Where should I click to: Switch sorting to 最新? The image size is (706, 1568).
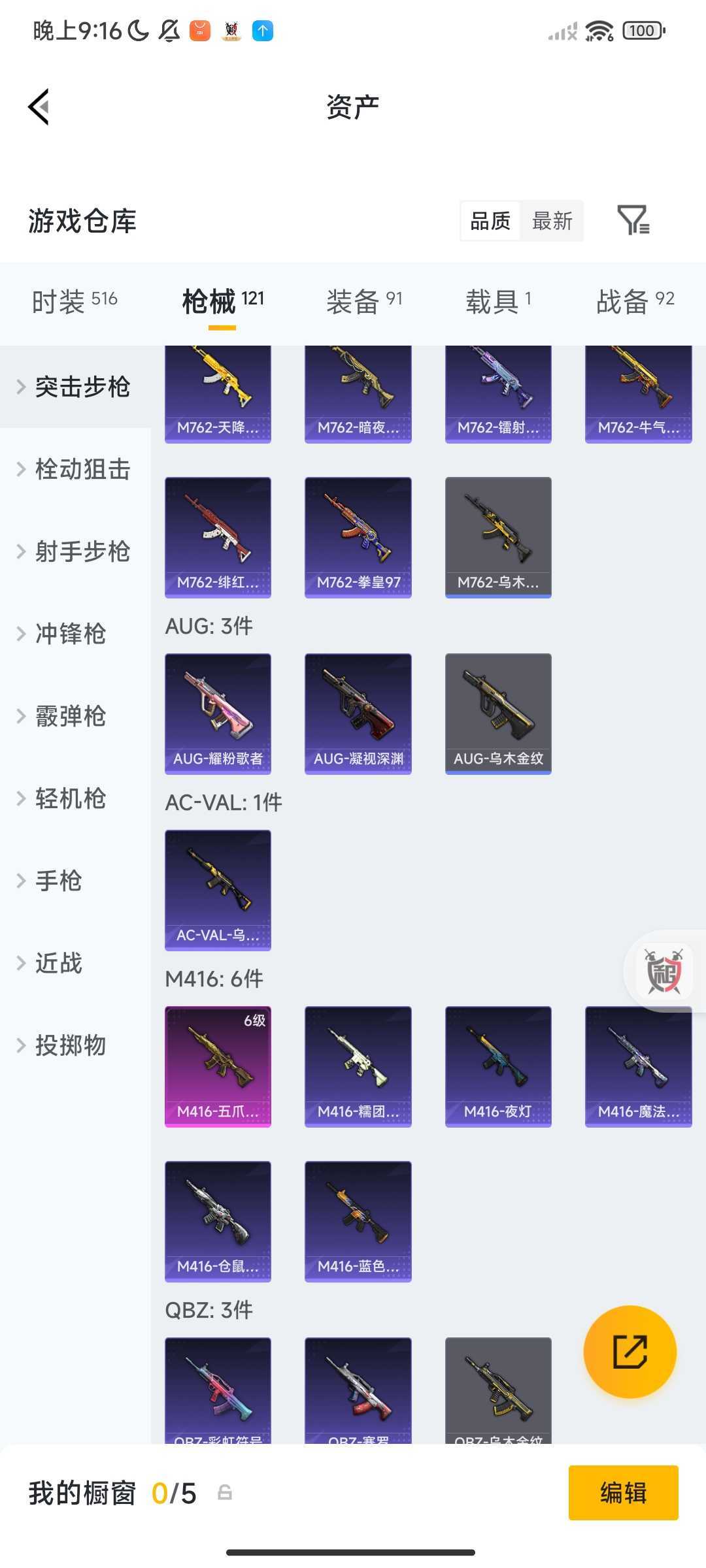click(x=552, y=221)
